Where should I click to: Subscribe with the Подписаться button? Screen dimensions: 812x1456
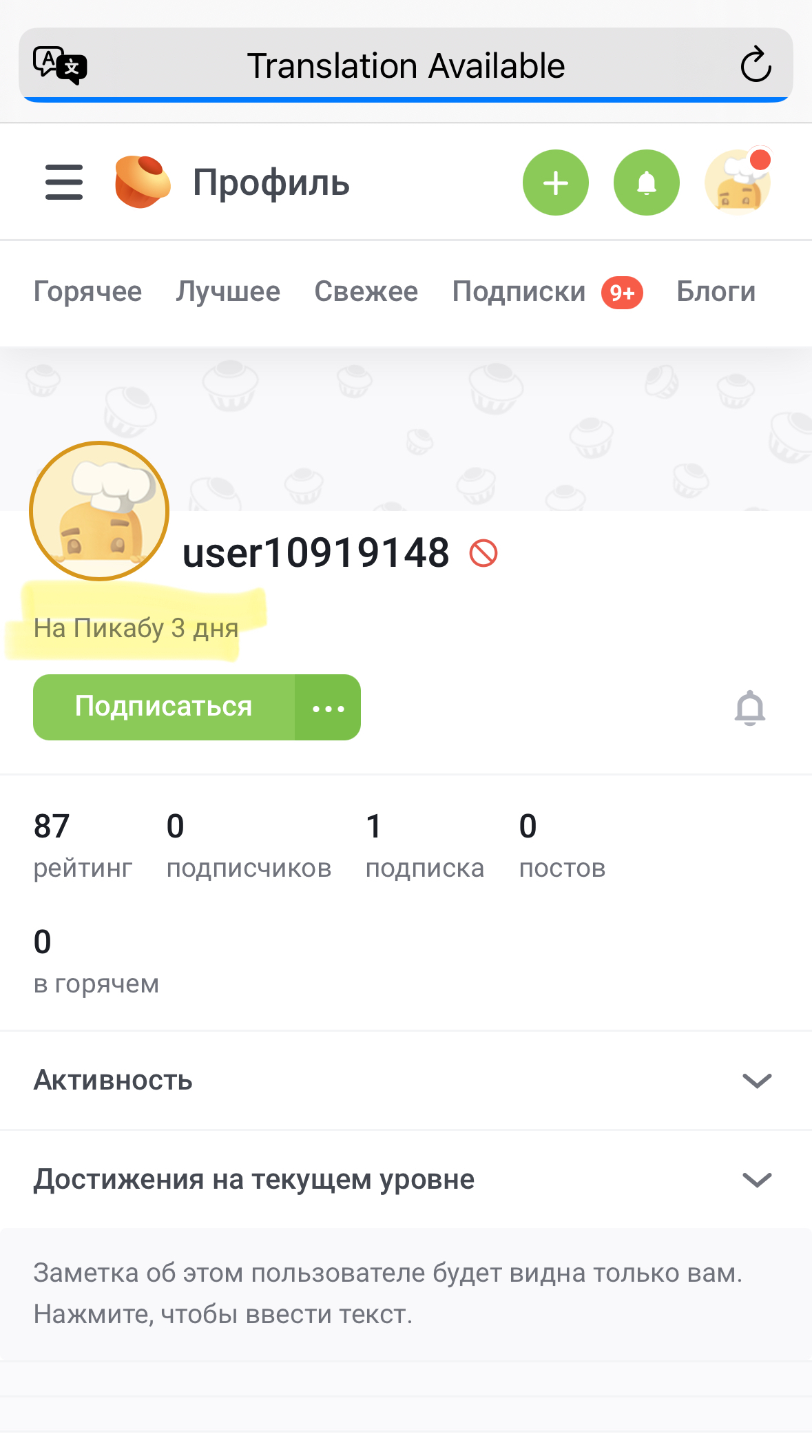point(164,707)
